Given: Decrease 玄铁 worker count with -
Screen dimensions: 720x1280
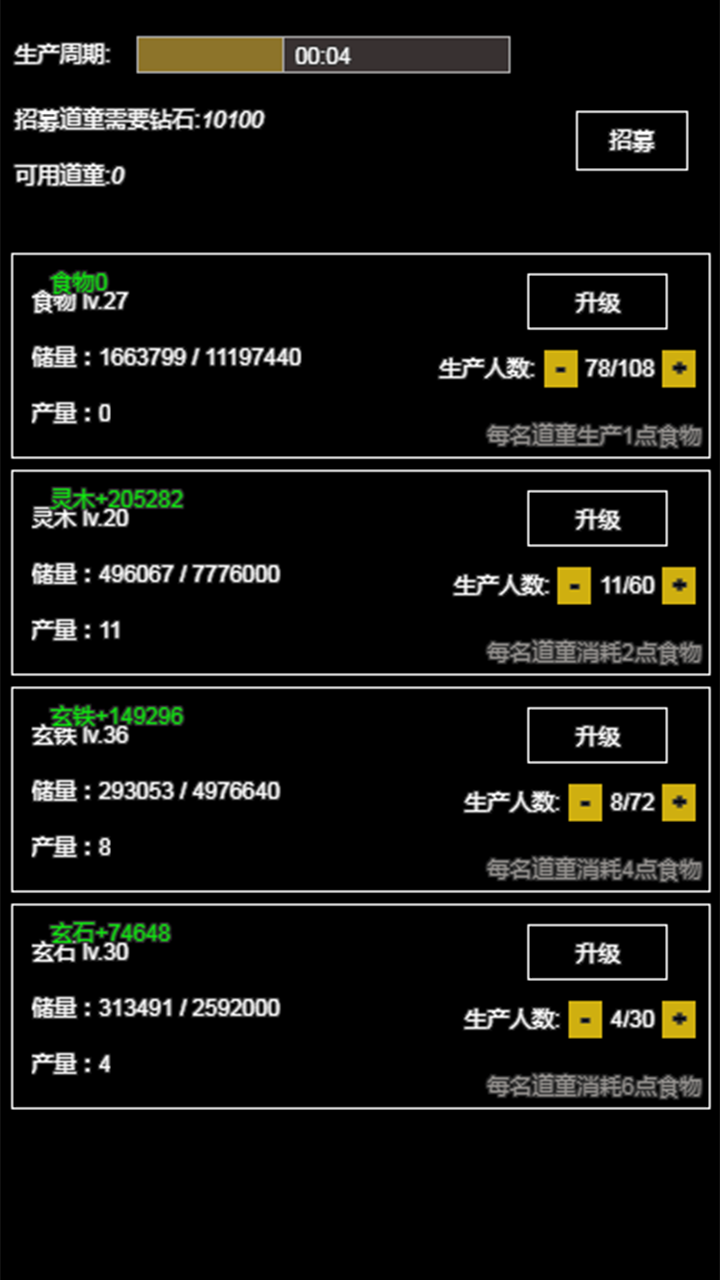Looking at the screenshot, I should (584, 803).
